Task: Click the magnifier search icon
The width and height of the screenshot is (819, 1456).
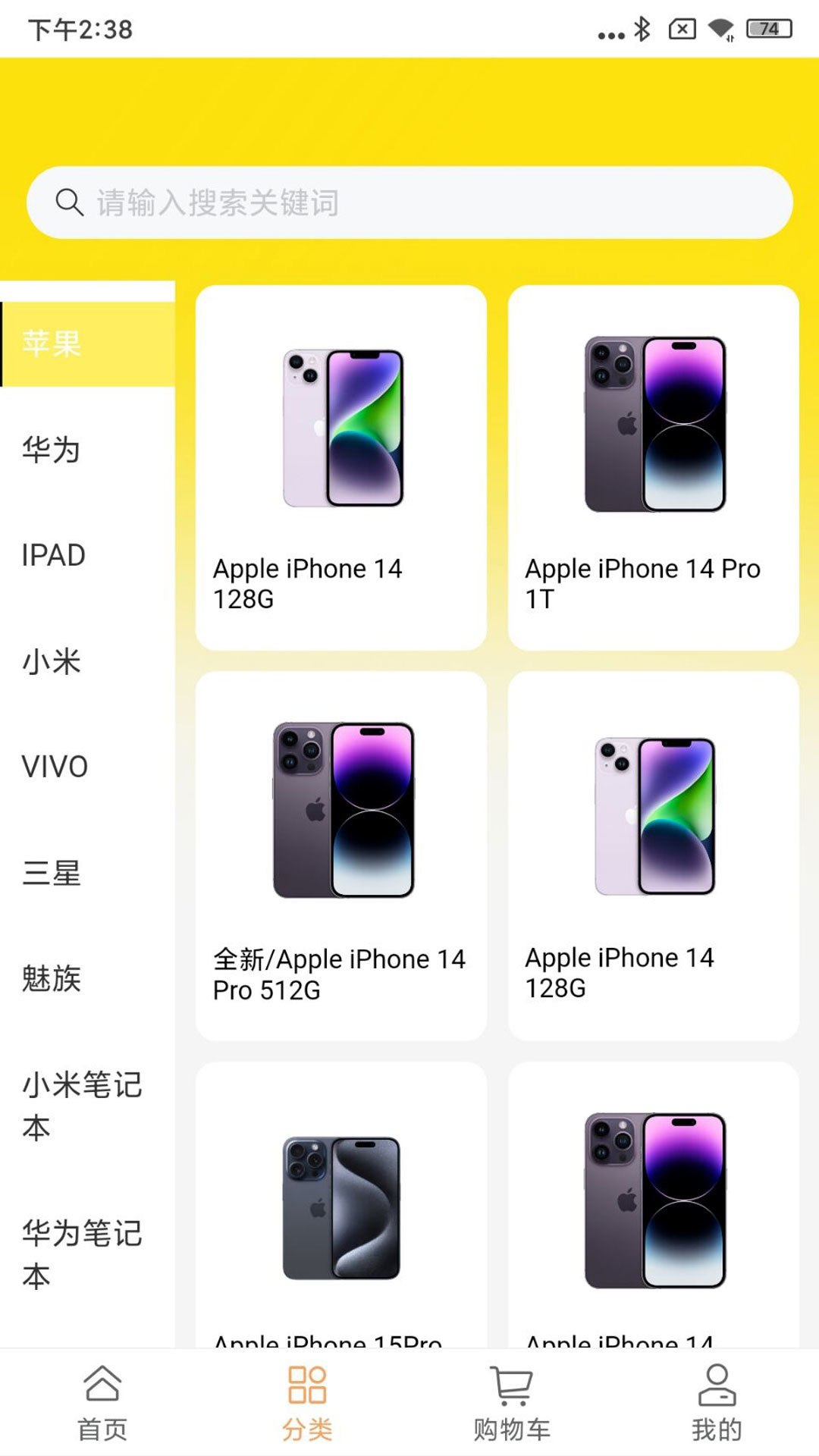Action: point(70,201)
